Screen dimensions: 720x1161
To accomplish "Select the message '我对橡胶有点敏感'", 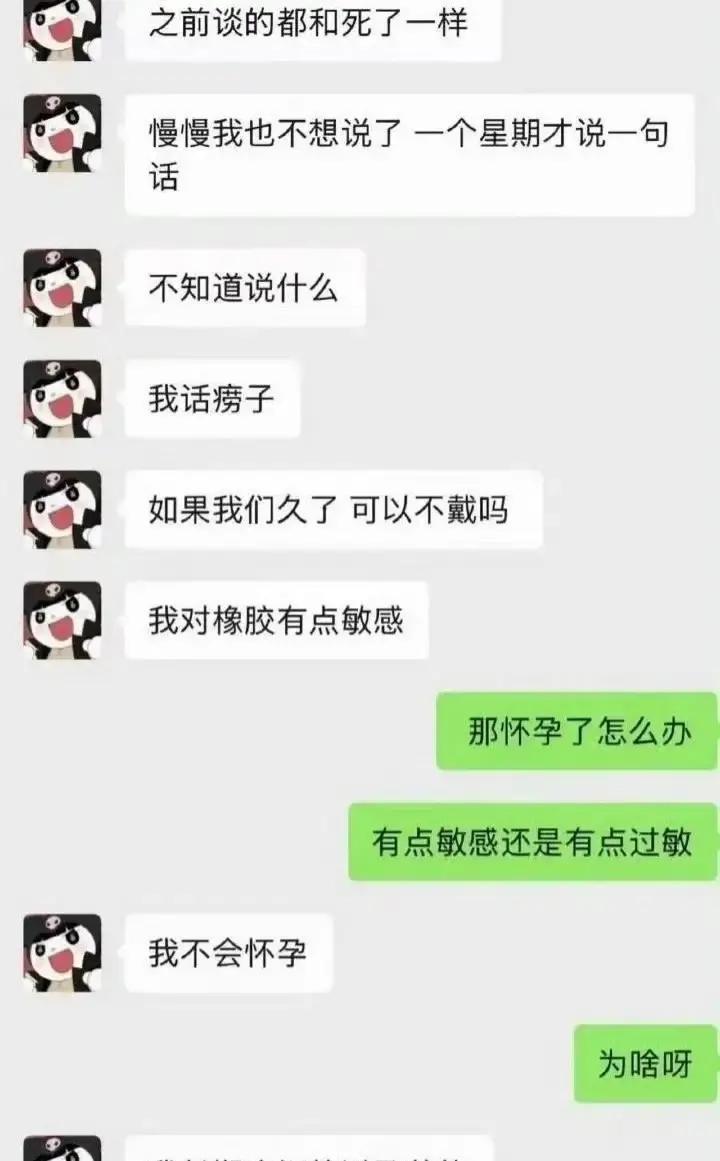I will pyautogui.click(x=277, y=620).
